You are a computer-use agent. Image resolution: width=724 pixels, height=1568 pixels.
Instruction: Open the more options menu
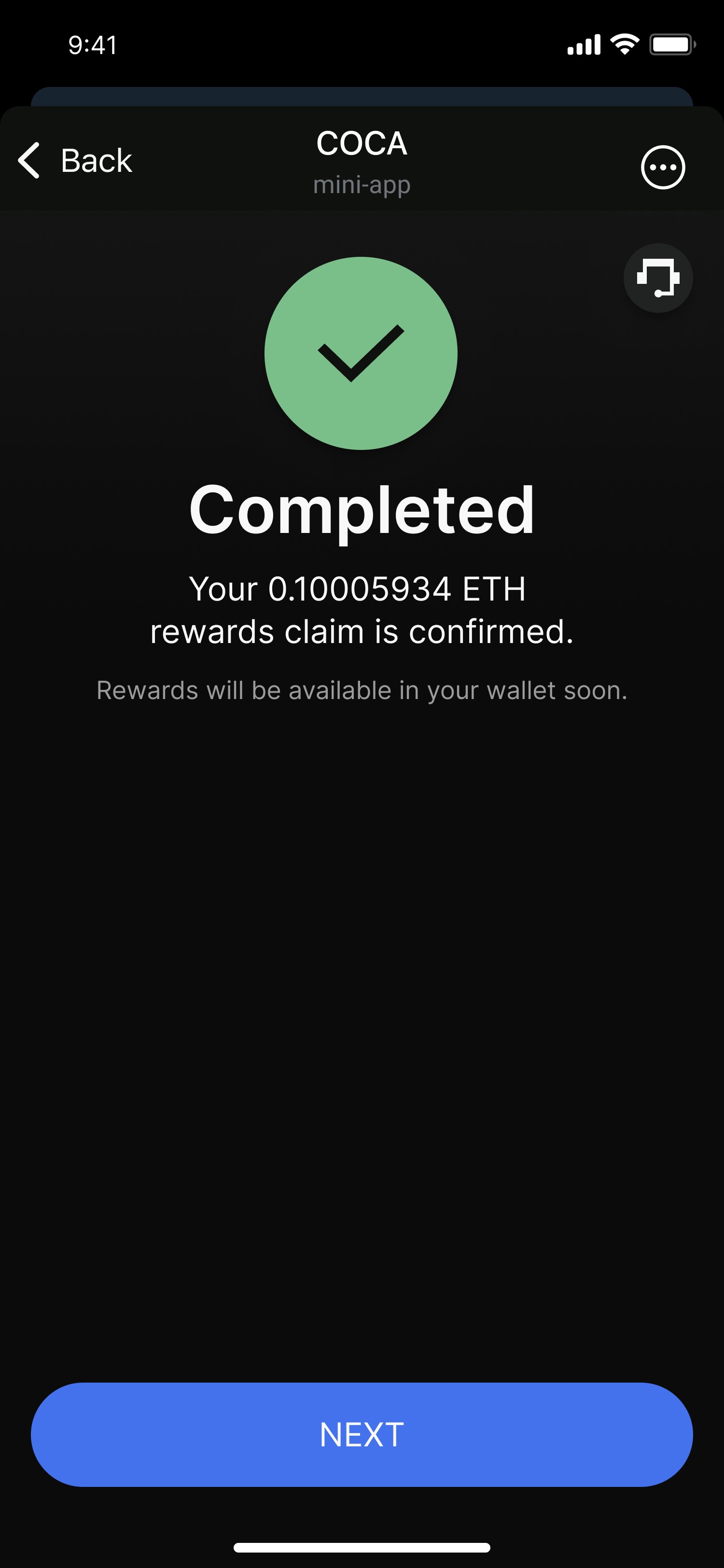[663, 168]
